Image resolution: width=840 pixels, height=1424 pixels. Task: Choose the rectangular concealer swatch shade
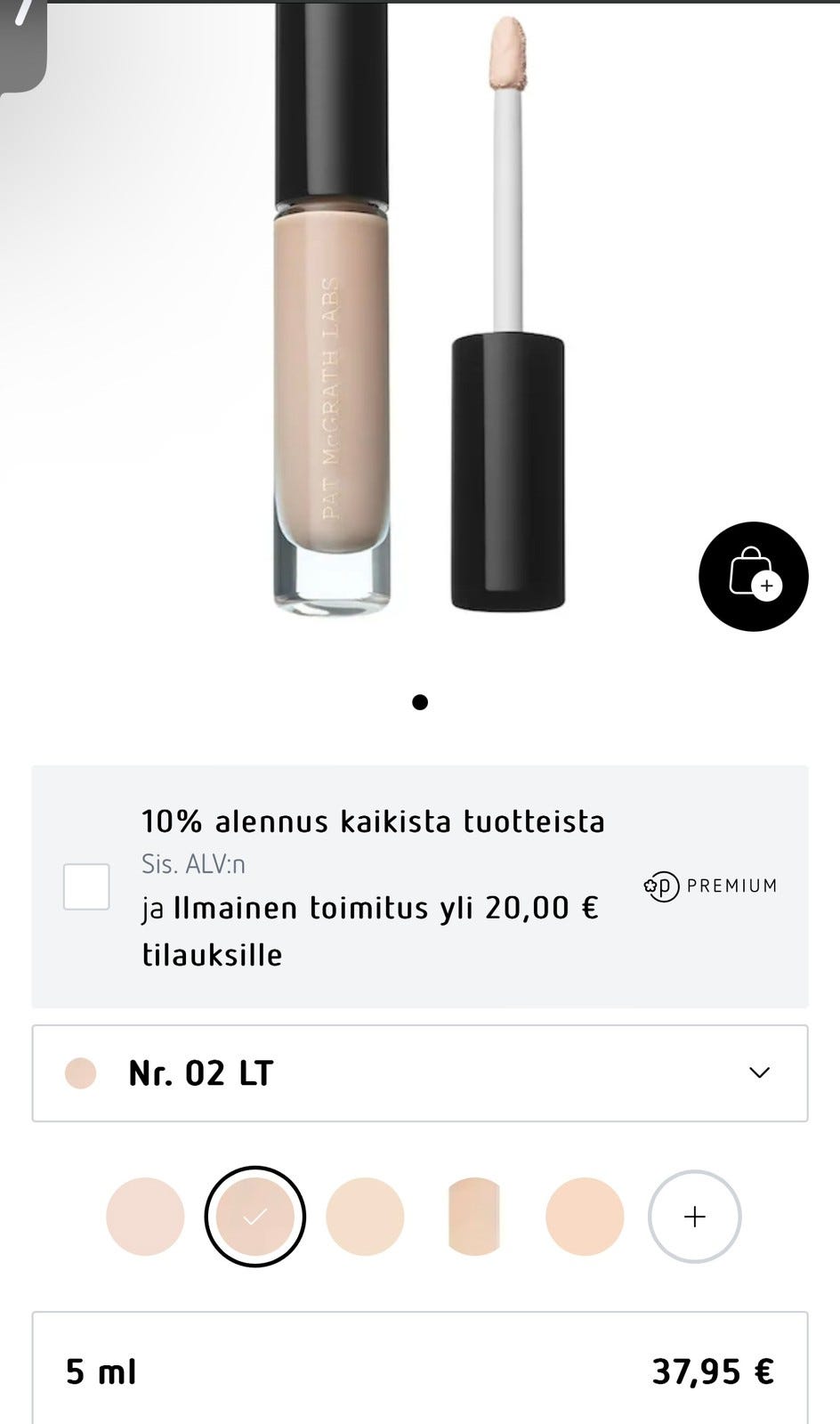tap(474, 1215)
